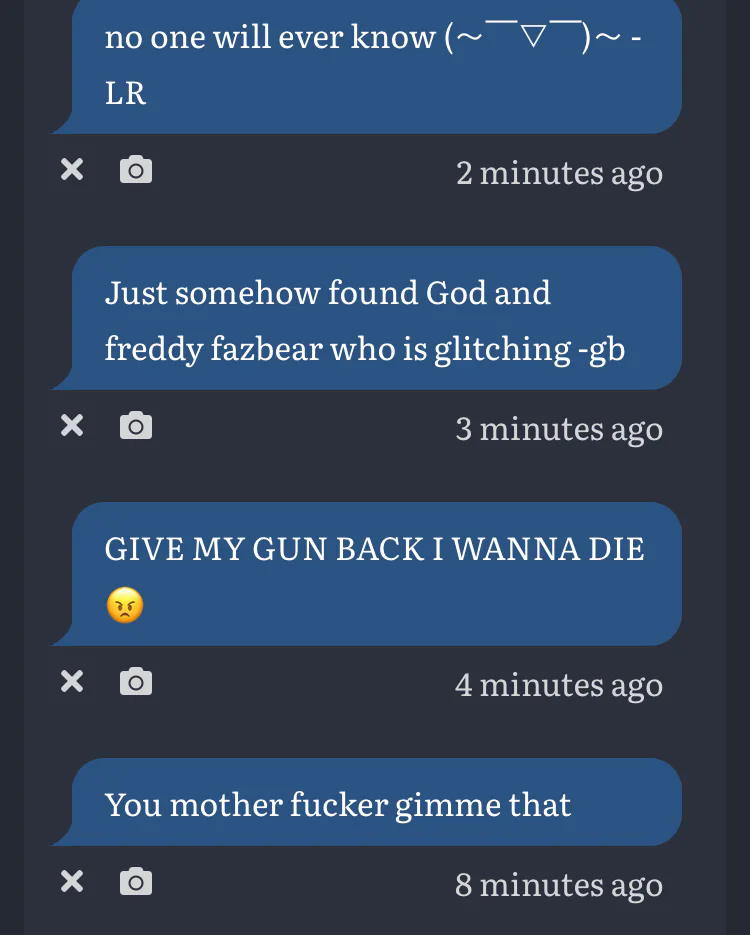The width and height of the screenshot is (750, 935).
Task: Tap camera icon under 'no one will ever know' message
Action: coord(136,170)
